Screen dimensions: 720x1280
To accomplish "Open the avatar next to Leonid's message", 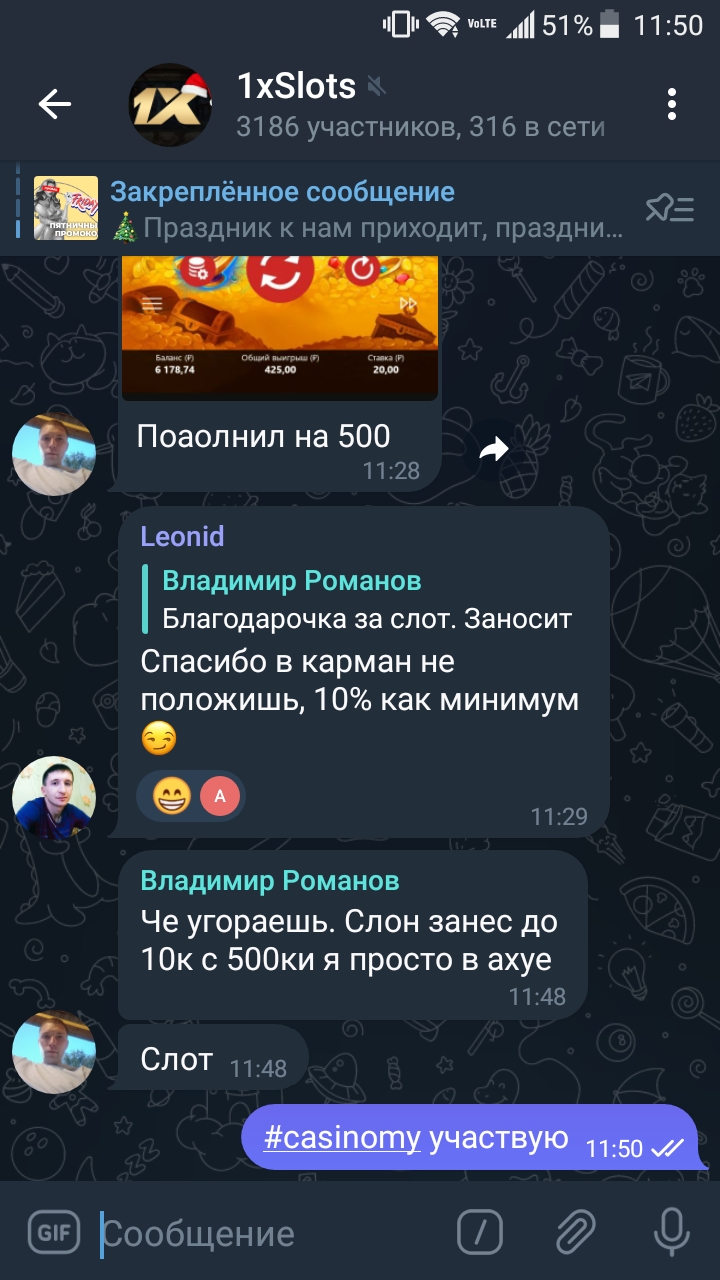I will [54, 797].
